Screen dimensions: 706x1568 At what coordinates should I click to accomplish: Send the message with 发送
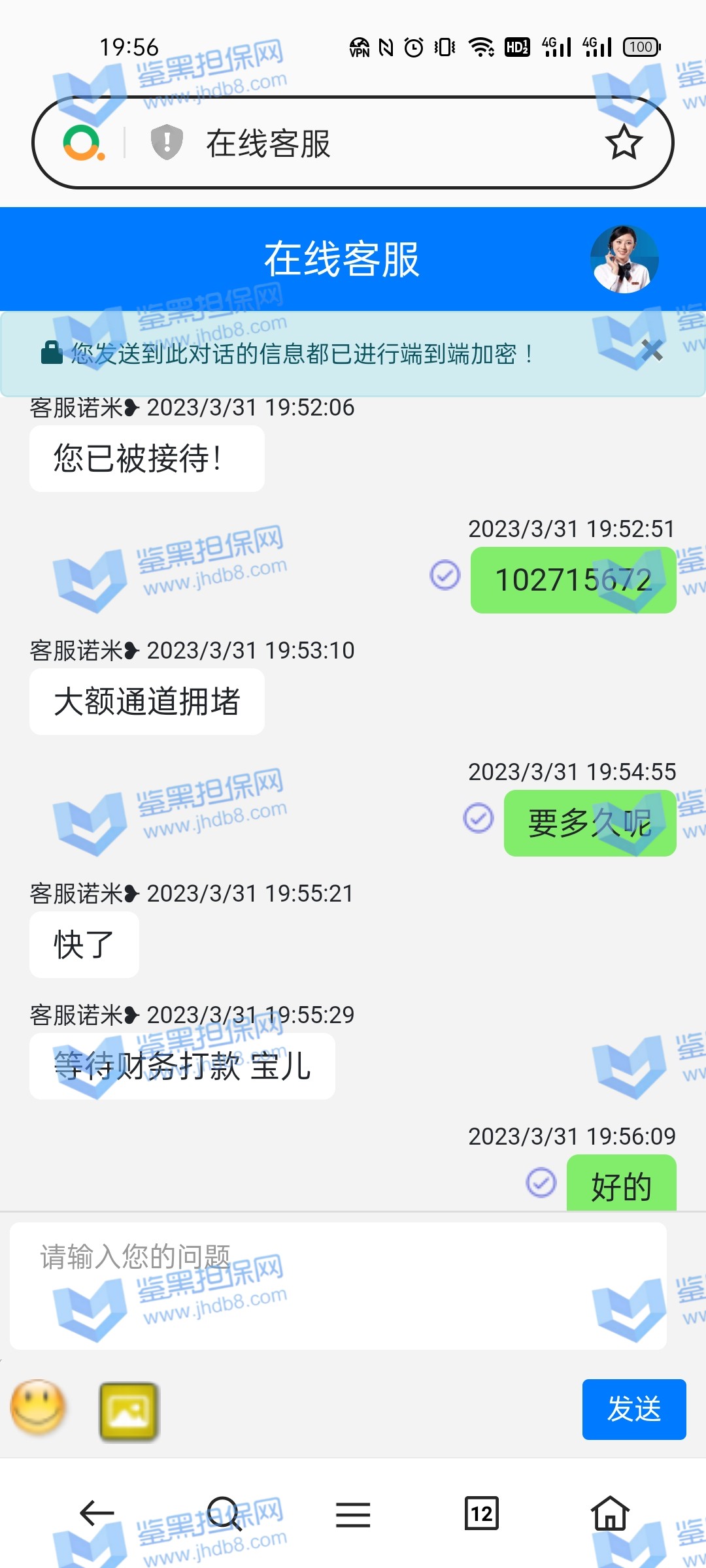(633, 1409)
